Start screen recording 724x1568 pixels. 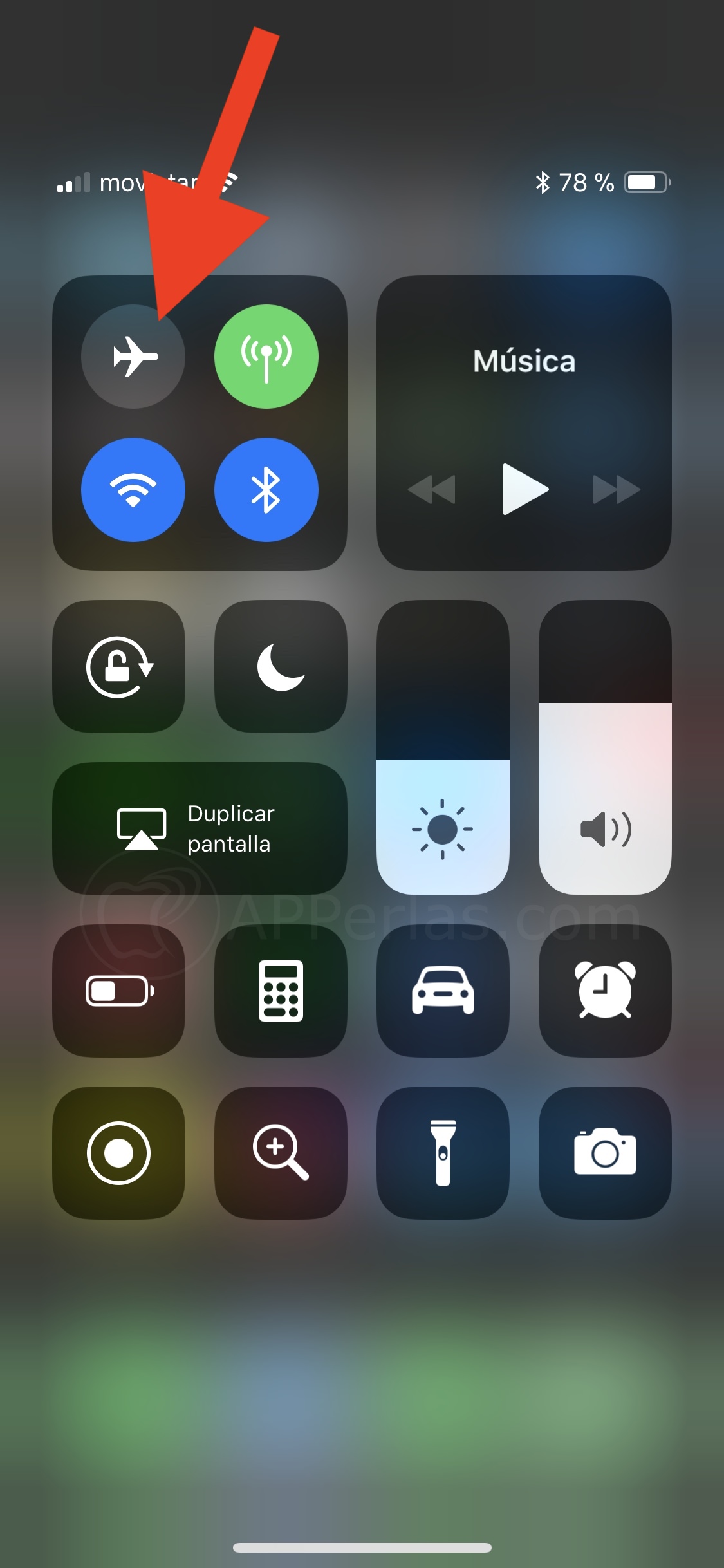pyautogui.click(x=119, y=1153)
